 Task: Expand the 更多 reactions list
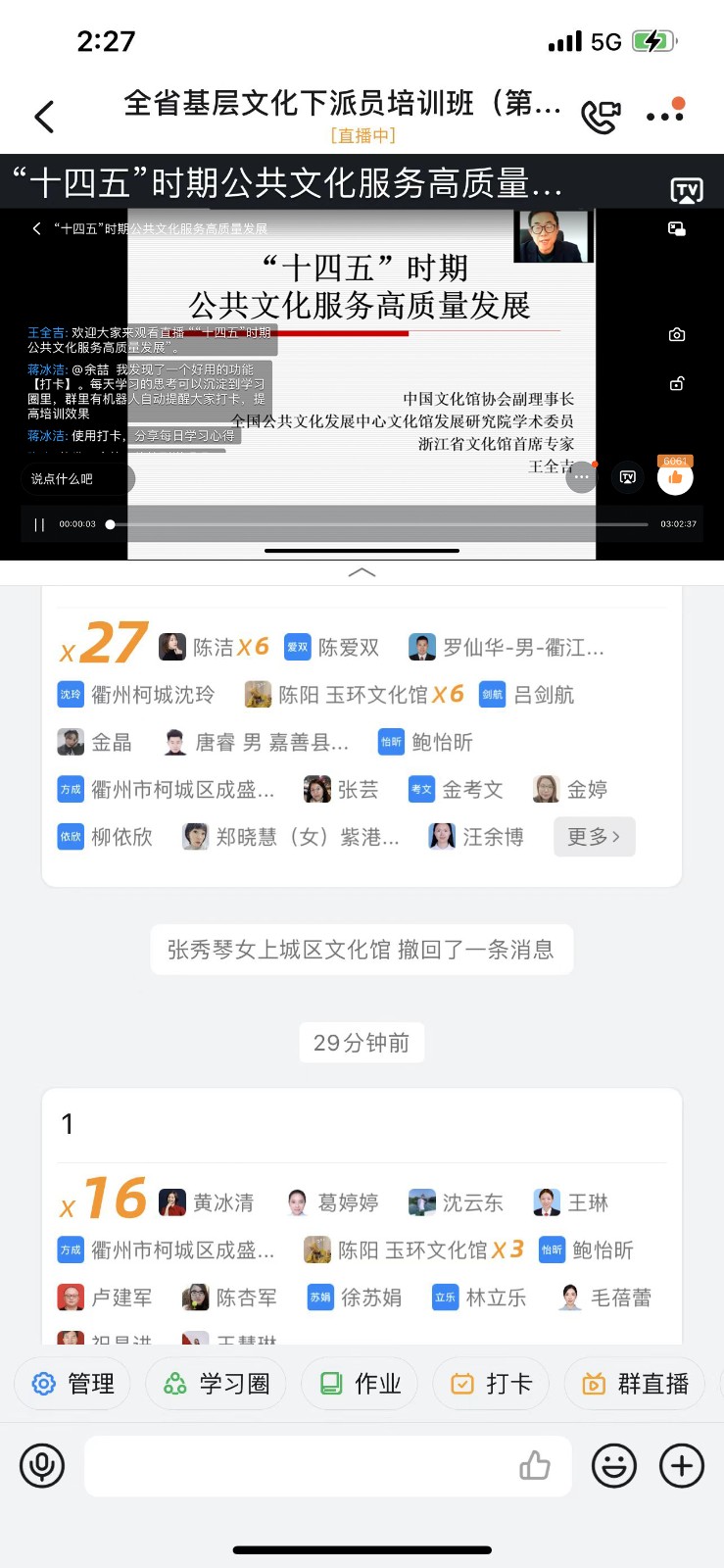point(594,837)
